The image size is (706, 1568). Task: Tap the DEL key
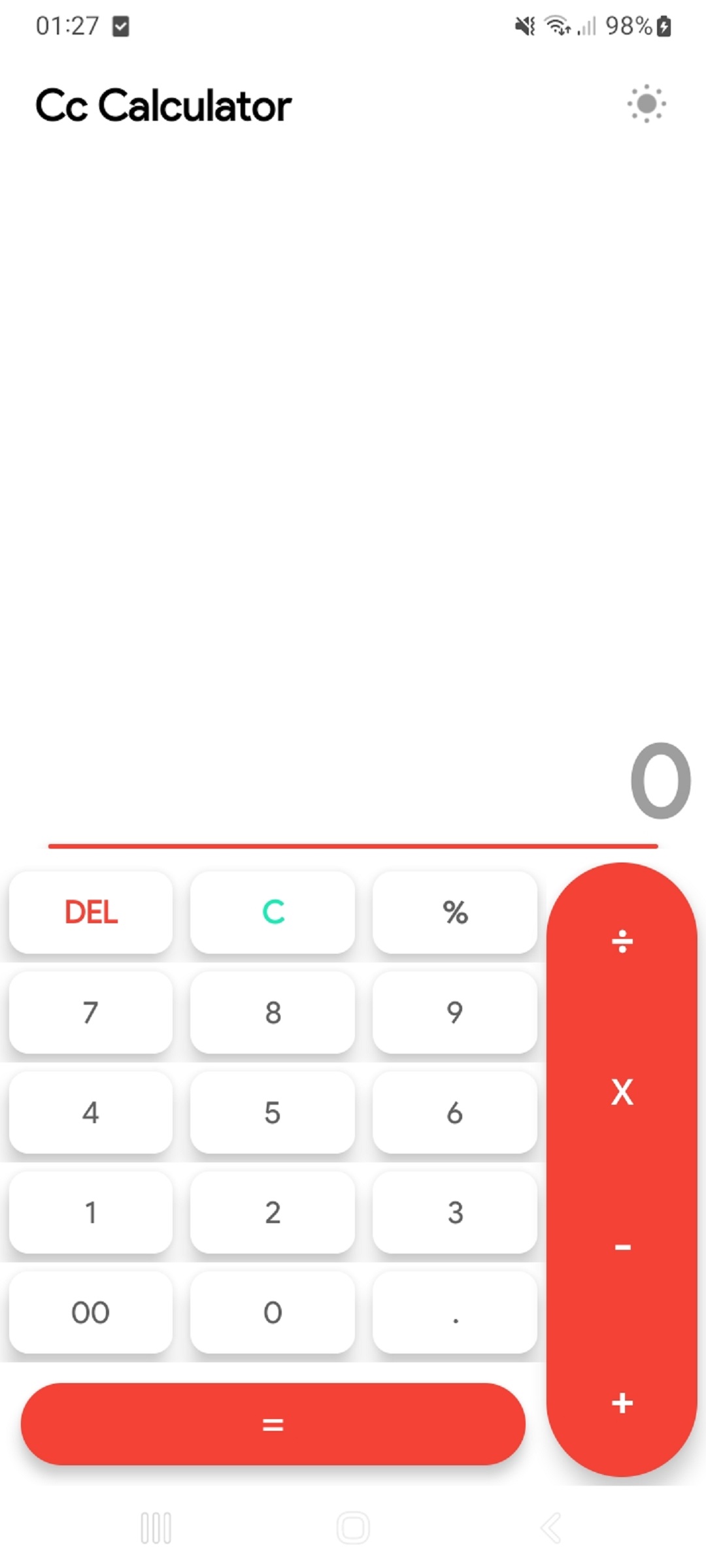91,912
